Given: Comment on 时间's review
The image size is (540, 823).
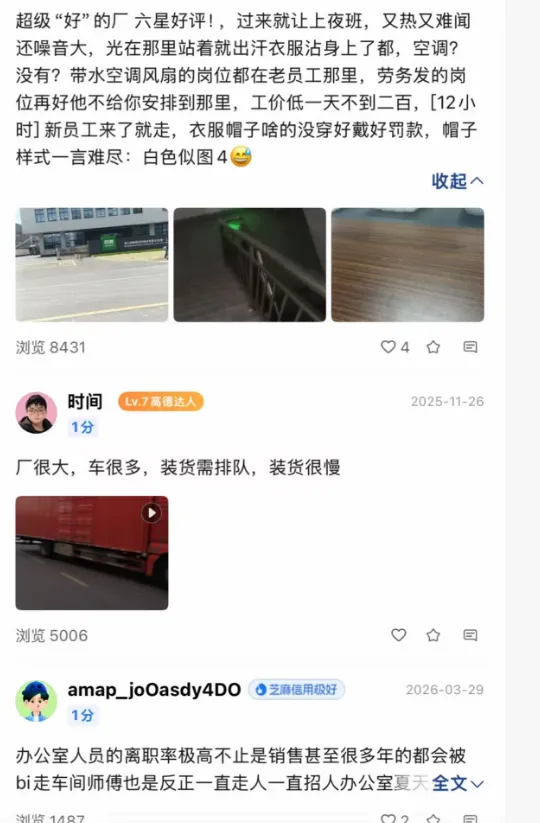Looking at the screenshot, I should [470, 635].
